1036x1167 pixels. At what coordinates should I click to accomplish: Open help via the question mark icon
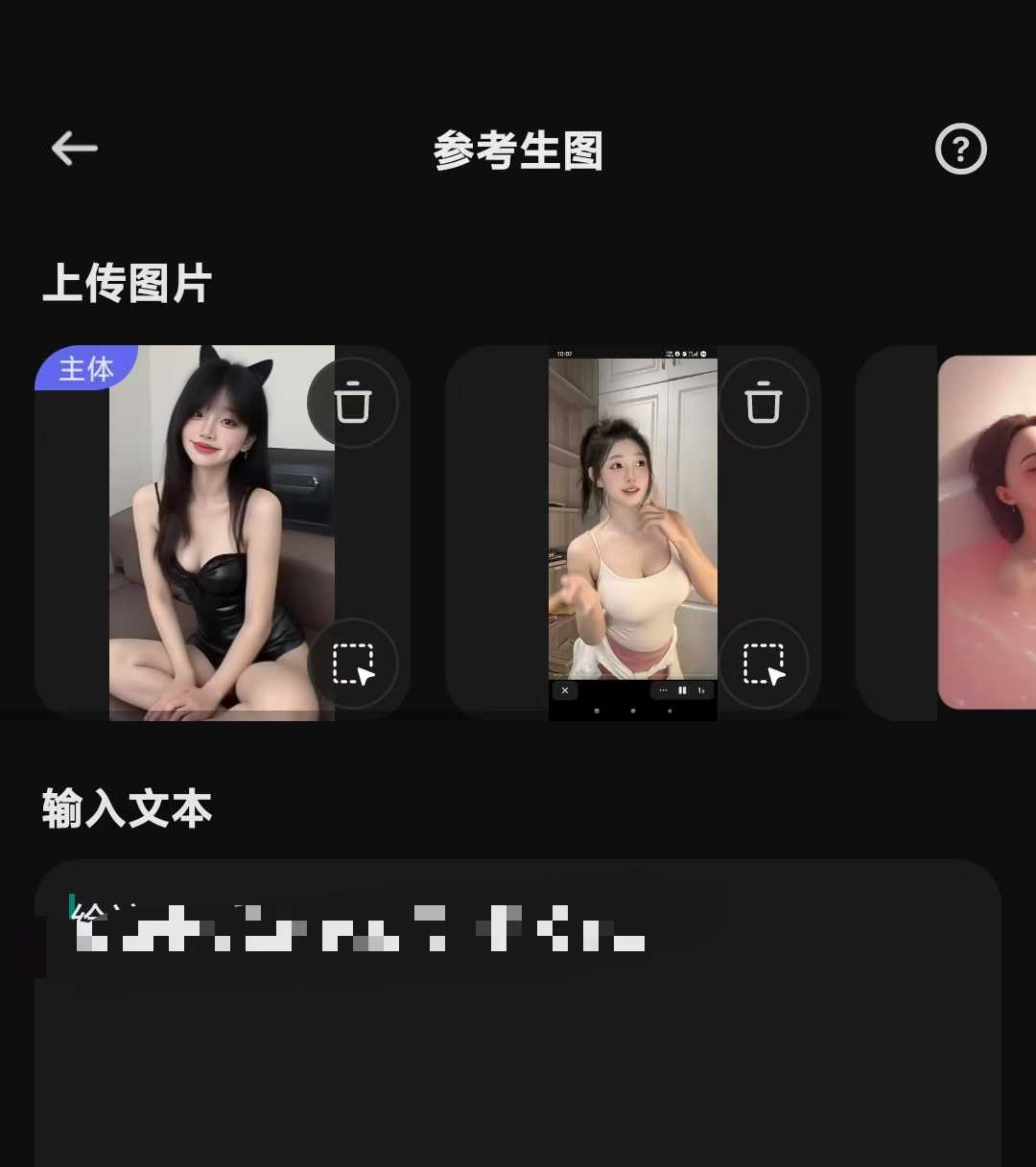[x=960, y=149]
